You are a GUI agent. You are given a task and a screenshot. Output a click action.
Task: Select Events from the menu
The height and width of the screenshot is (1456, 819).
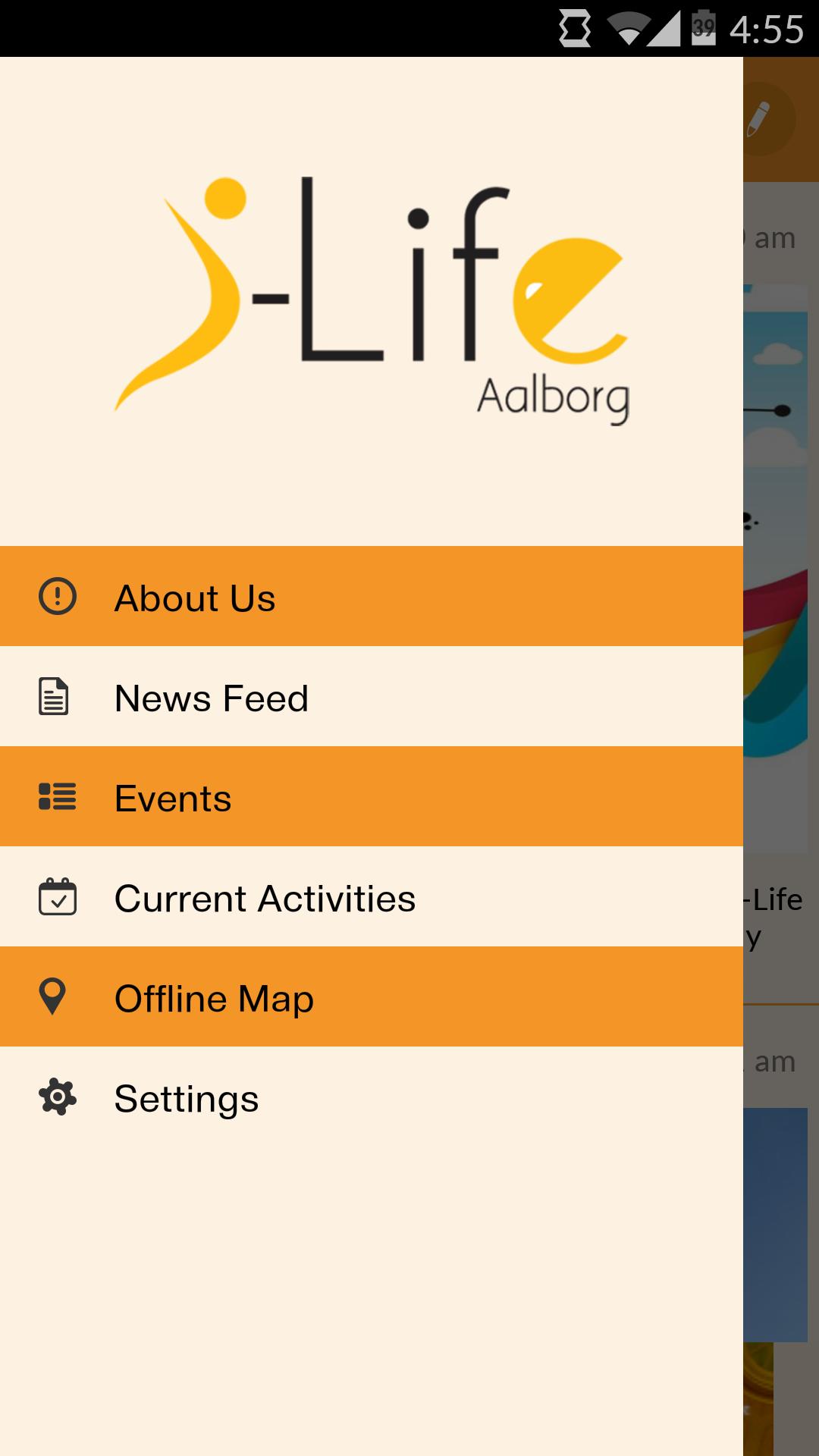[173, 797]
